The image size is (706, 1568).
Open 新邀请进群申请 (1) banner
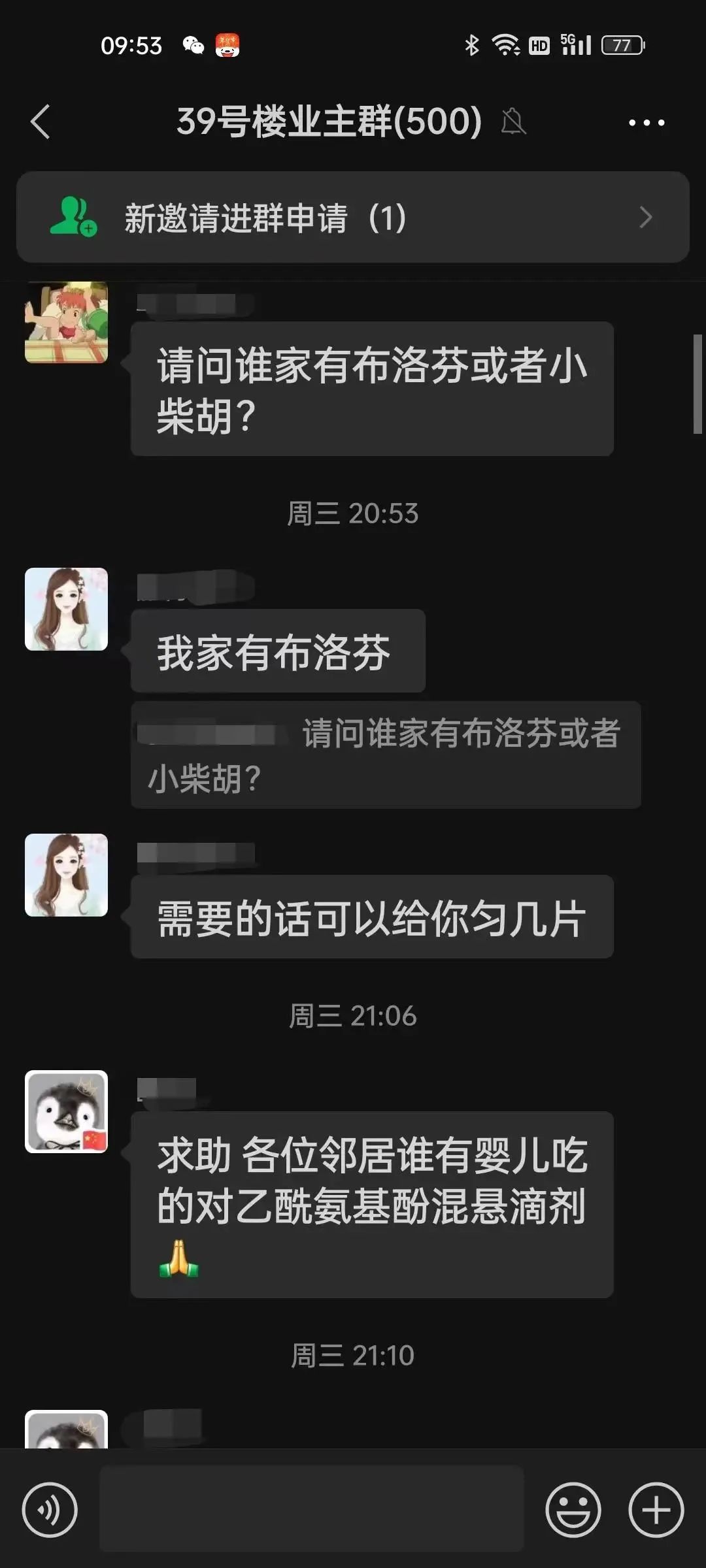353,218
